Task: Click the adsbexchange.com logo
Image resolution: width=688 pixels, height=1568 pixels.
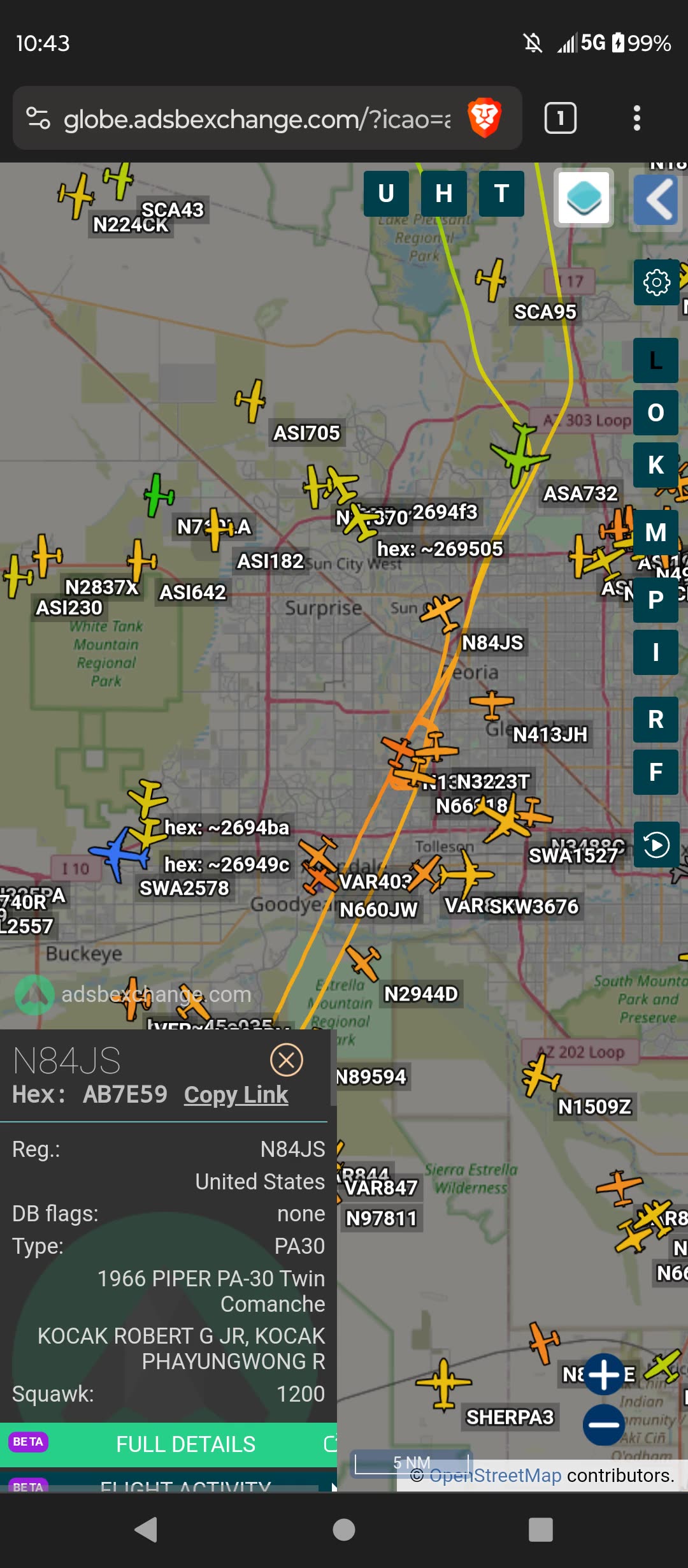Action: [x=35, y=994]
